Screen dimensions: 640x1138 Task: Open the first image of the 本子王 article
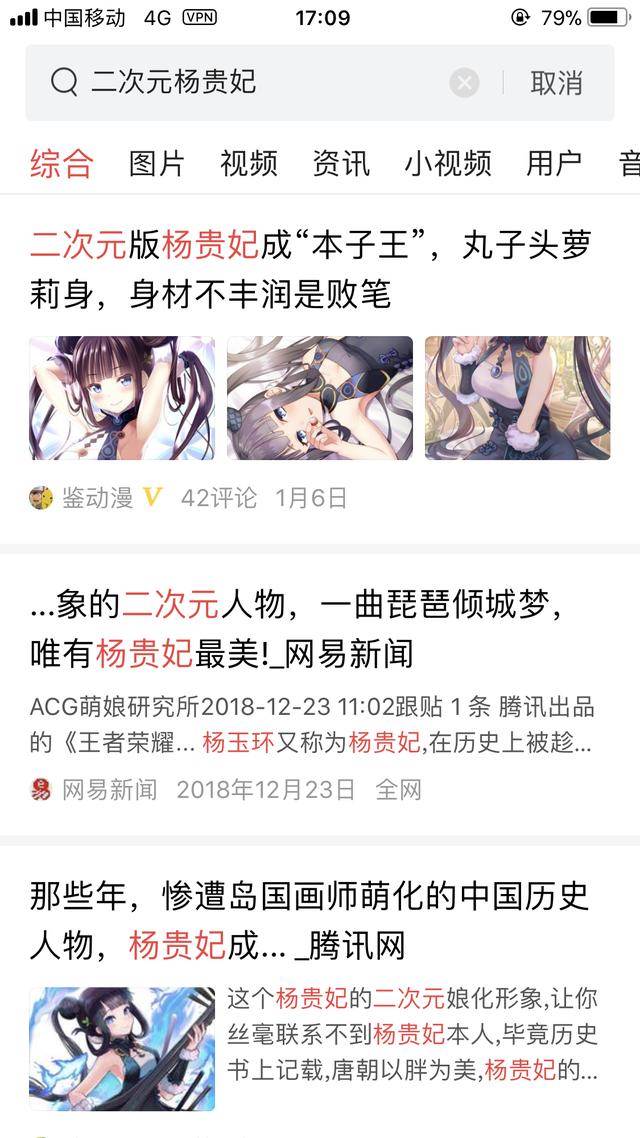(x=122, y=398)
